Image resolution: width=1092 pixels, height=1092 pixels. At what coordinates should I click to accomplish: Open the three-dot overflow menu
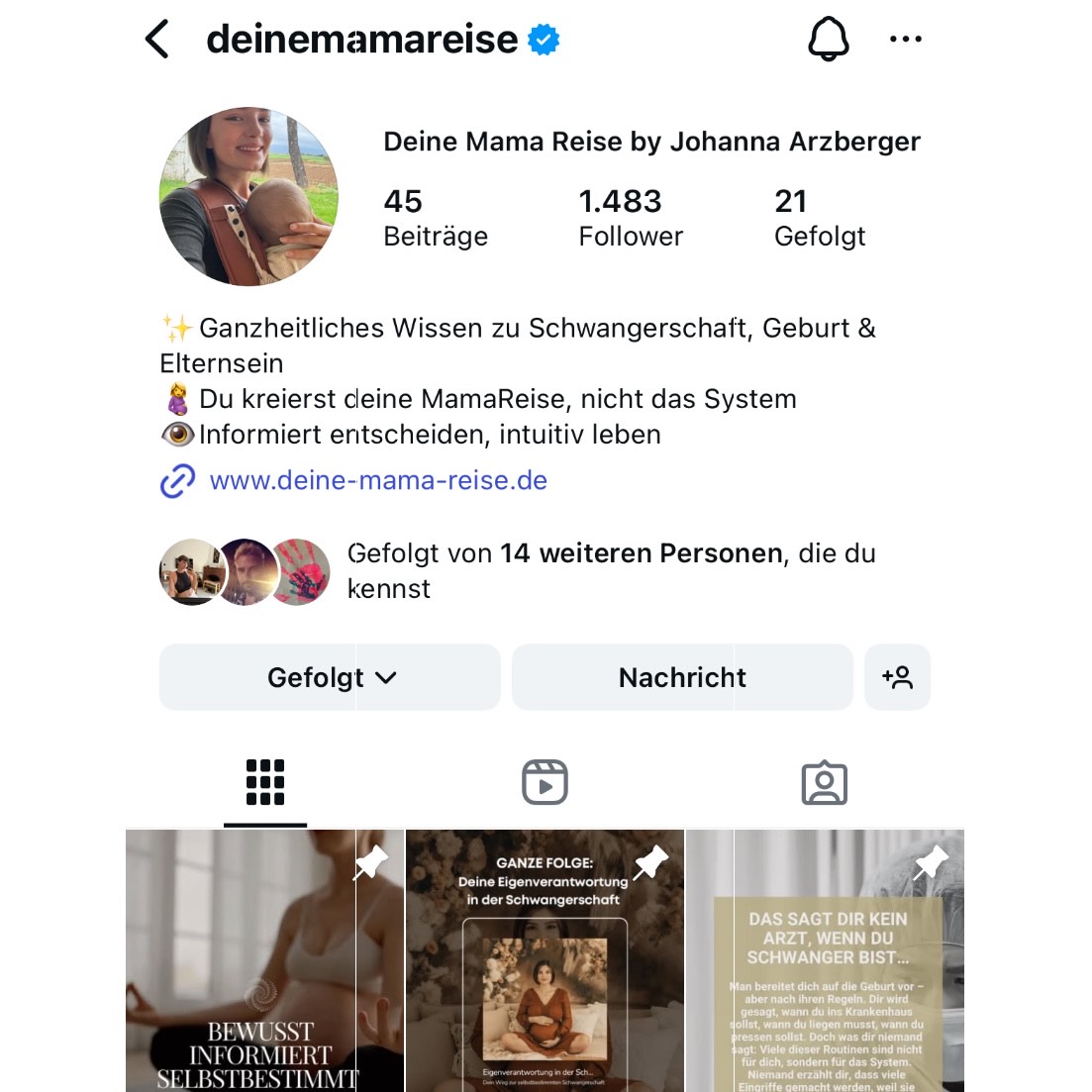[905, 40]
